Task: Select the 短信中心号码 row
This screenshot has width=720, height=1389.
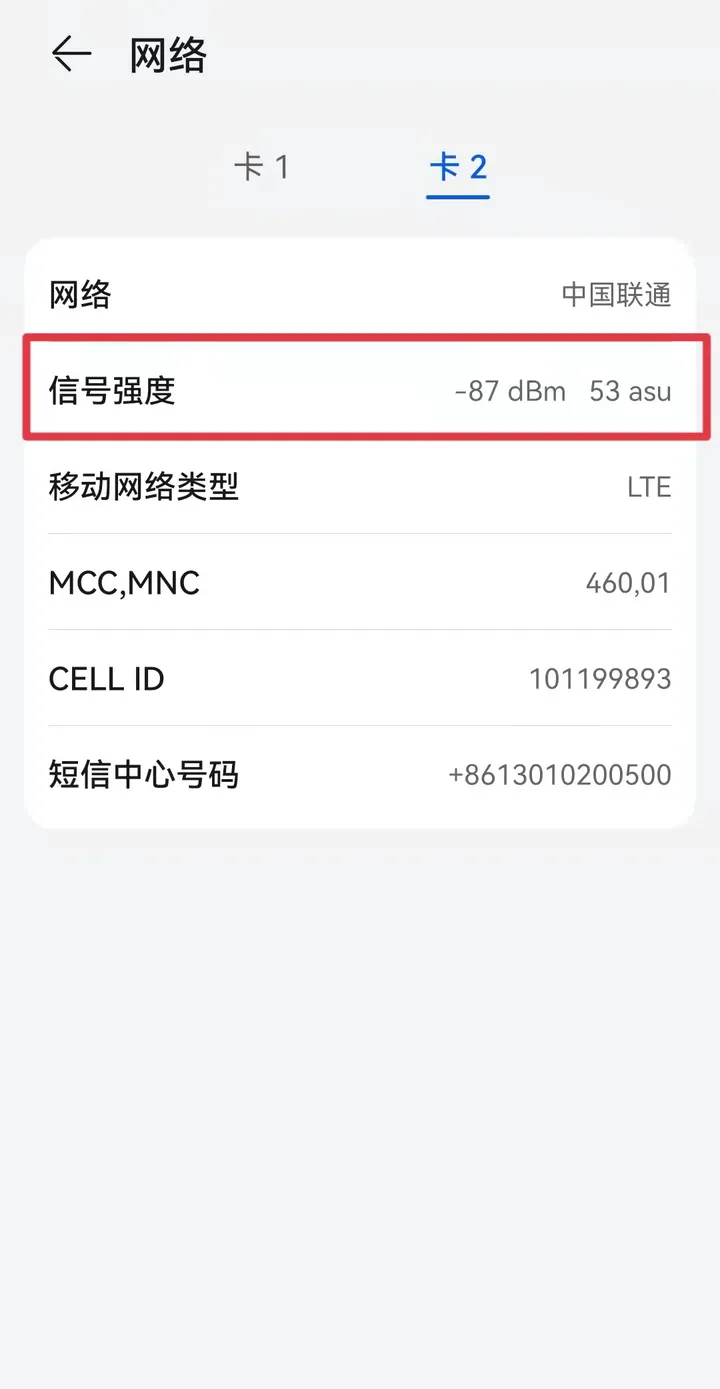Action: [360, 775]
